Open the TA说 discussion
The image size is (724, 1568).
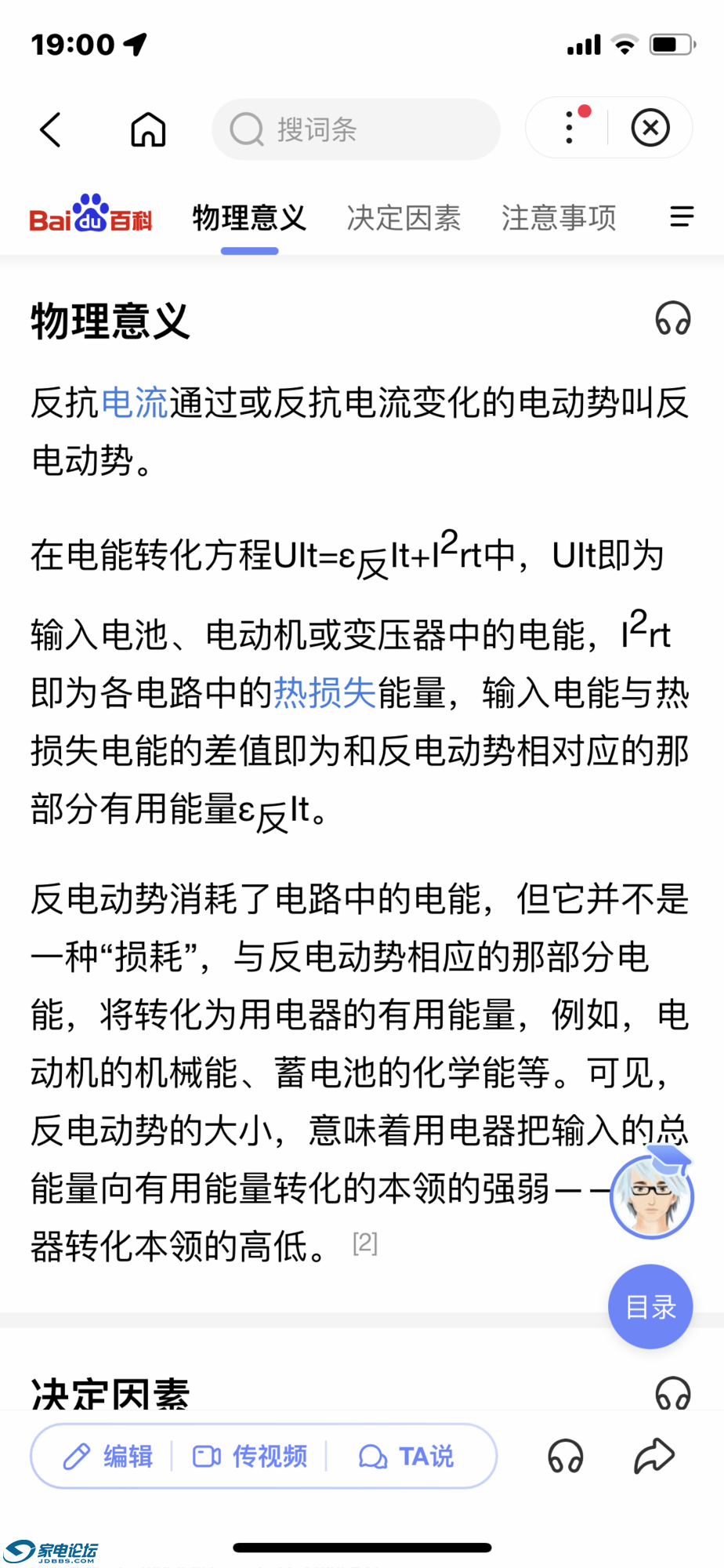click(407, 1457)
